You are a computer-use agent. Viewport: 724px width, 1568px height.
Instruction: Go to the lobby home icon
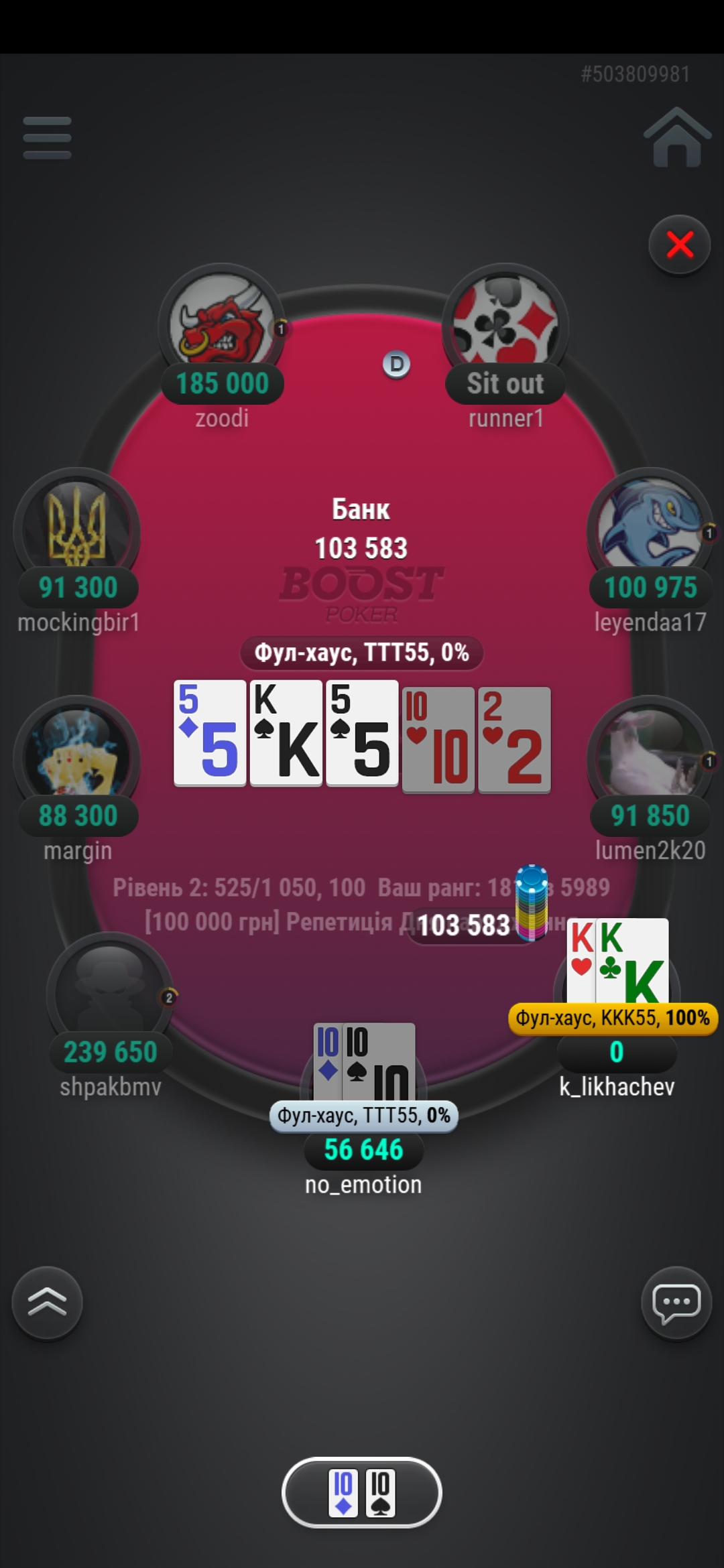click(x=676, y=137)
